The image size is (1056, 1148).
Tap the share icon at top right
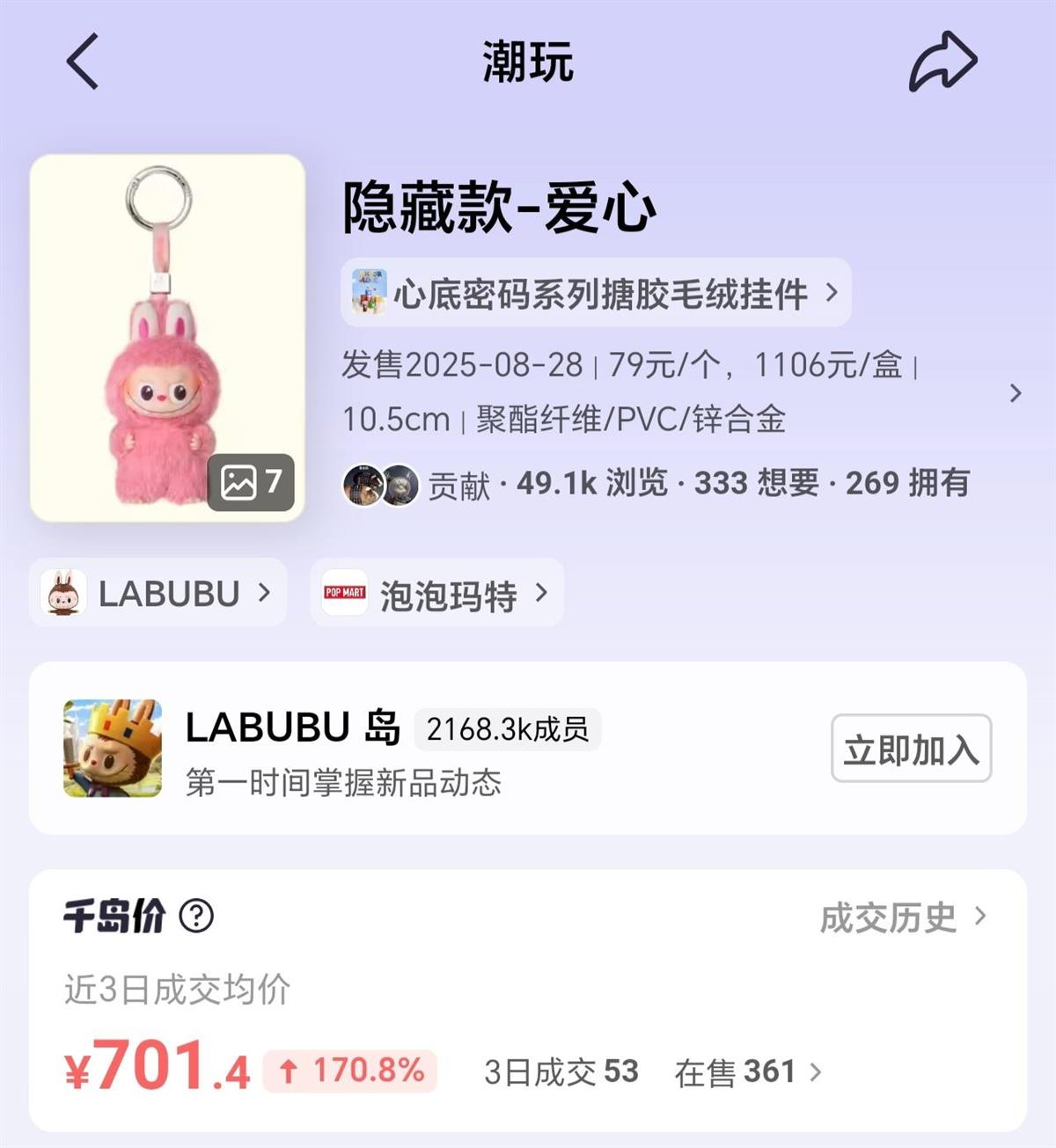click(x=946, y=62)
